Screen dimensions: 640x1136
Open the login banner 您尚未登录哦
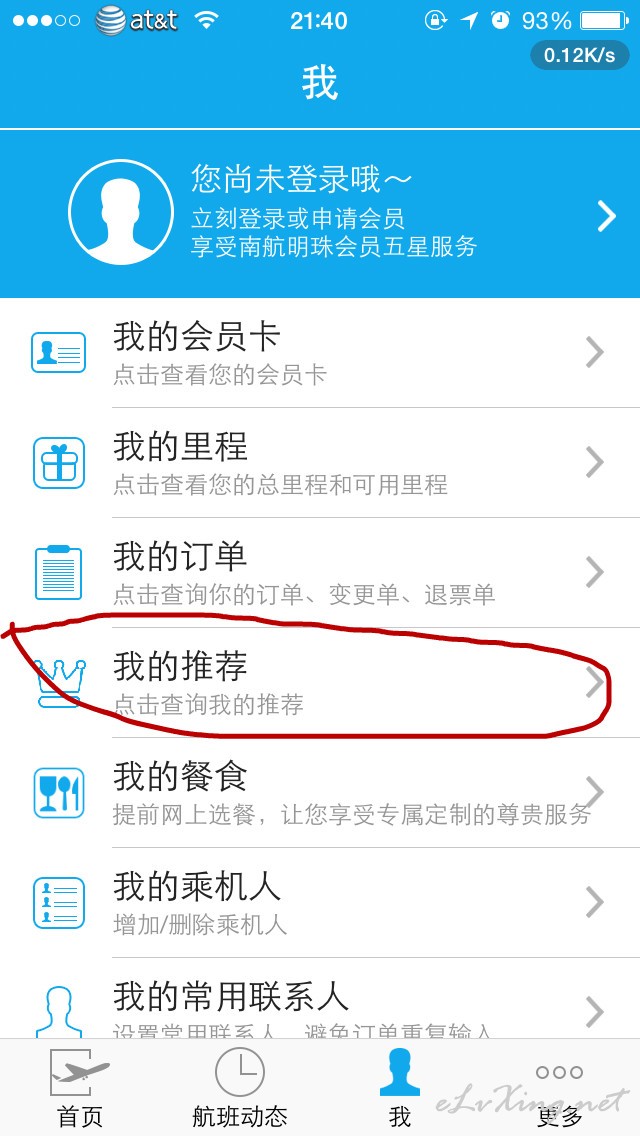(320, 214)
